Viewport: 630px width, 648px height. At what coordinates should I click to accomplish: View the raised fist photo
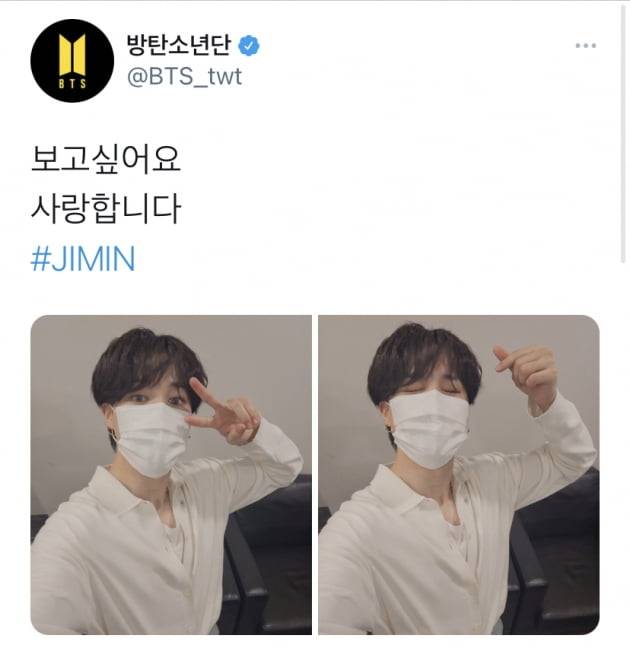pos(458,474)
